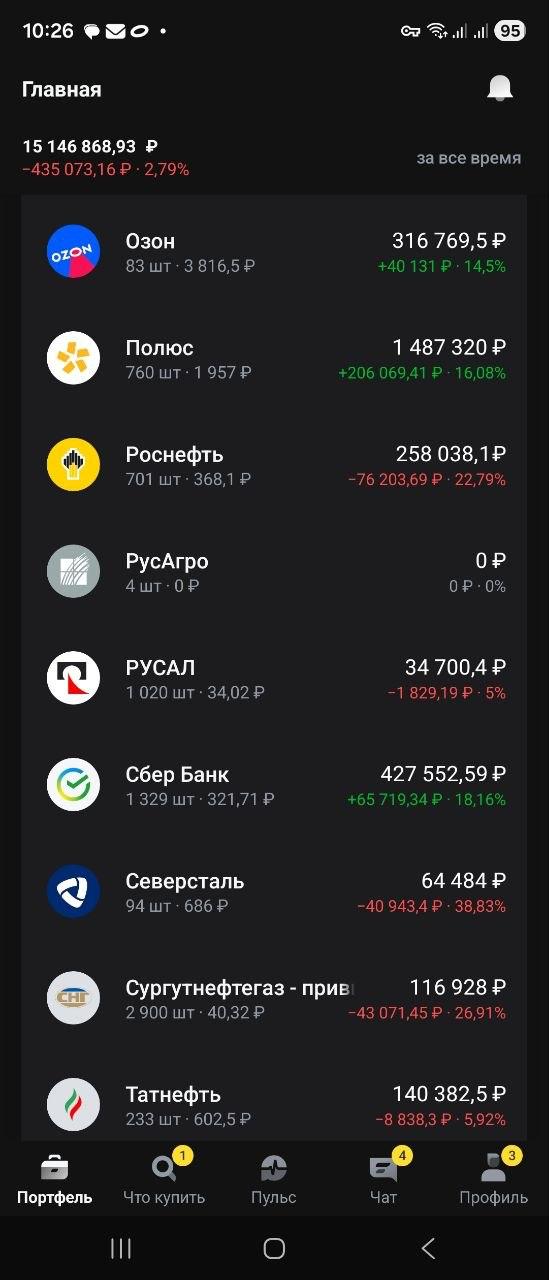This screenshot has width=549, height=1280.
Task: Open the notifications bell
Action: pyautogui.click(x=500, y=89)
